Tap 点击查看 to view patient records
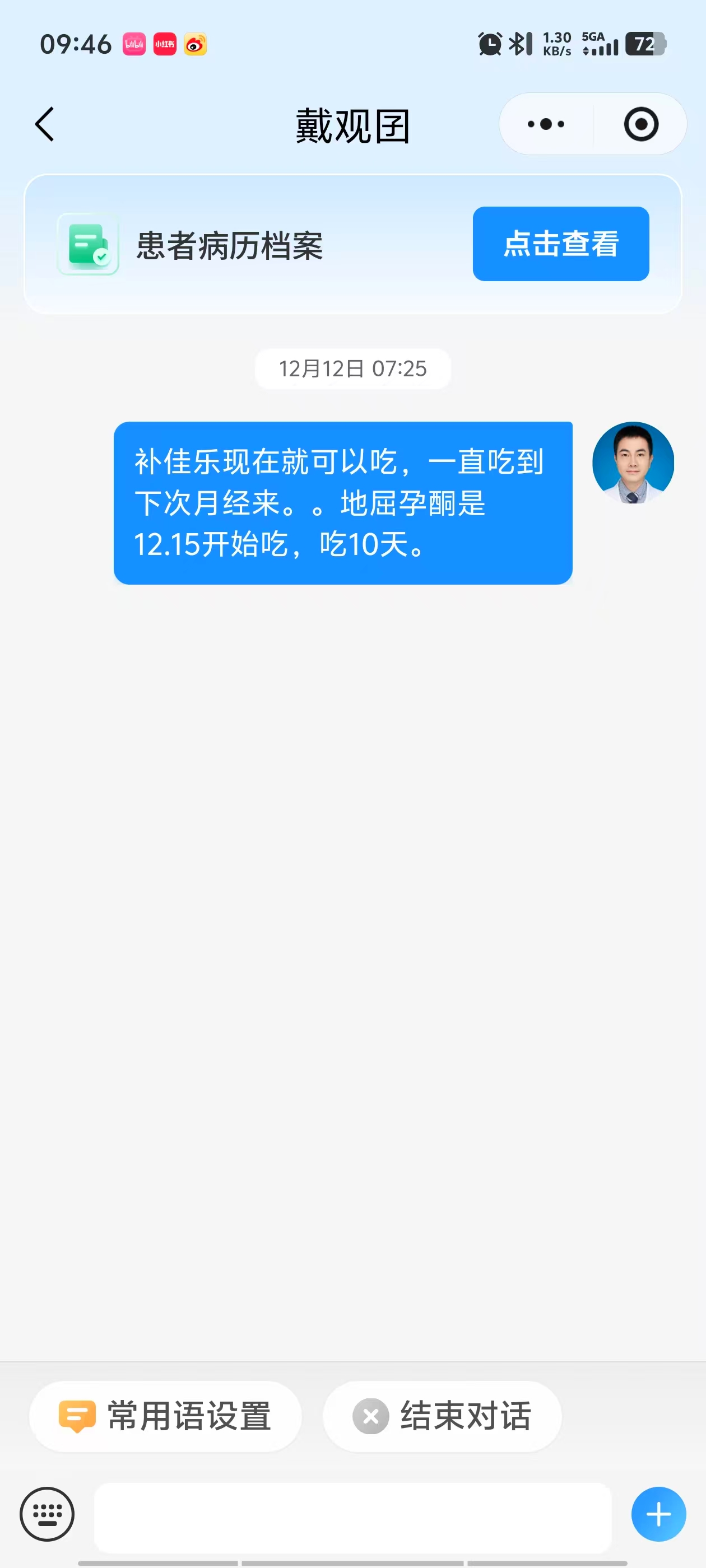 (560, 244)
